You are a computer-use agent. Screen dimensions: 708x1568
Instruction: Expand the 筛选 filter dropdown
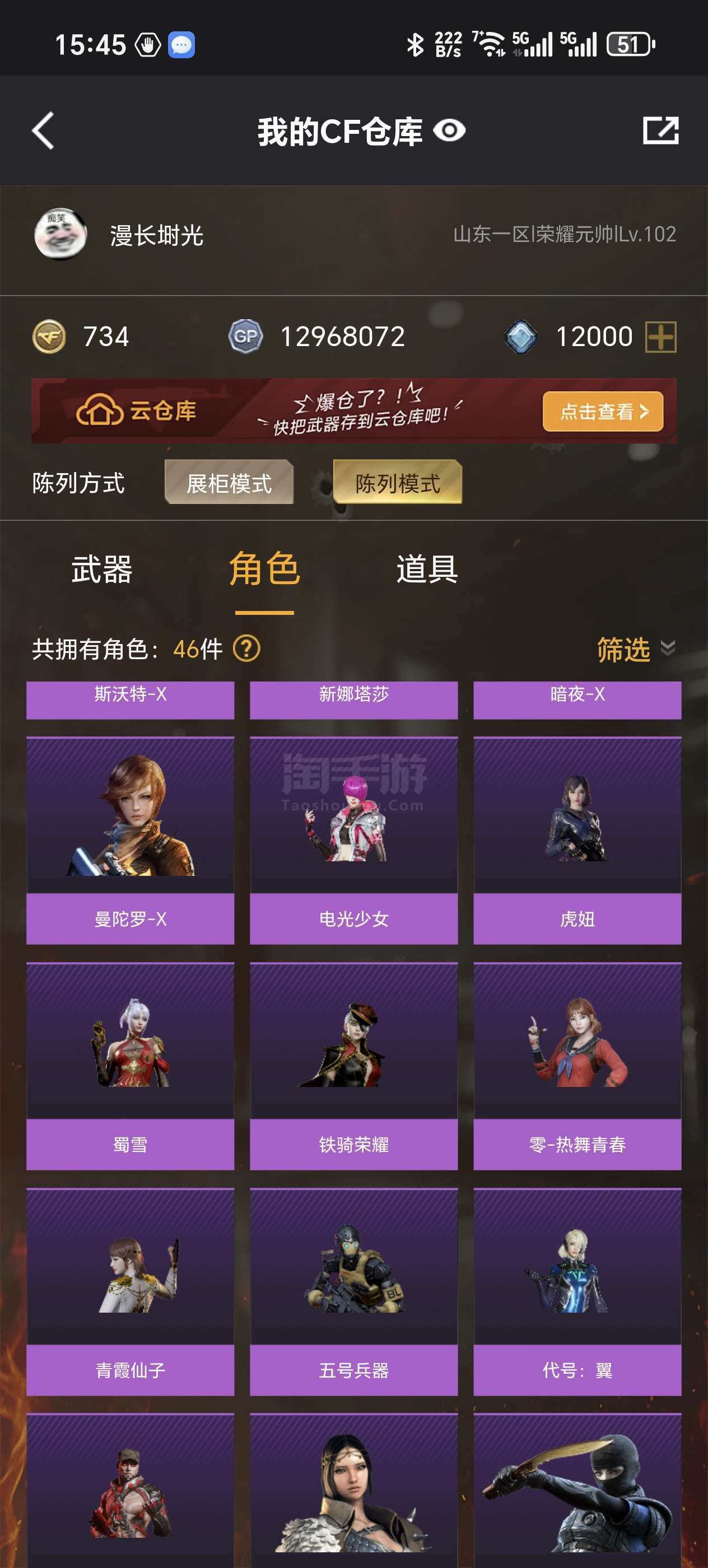pos(635,649)
